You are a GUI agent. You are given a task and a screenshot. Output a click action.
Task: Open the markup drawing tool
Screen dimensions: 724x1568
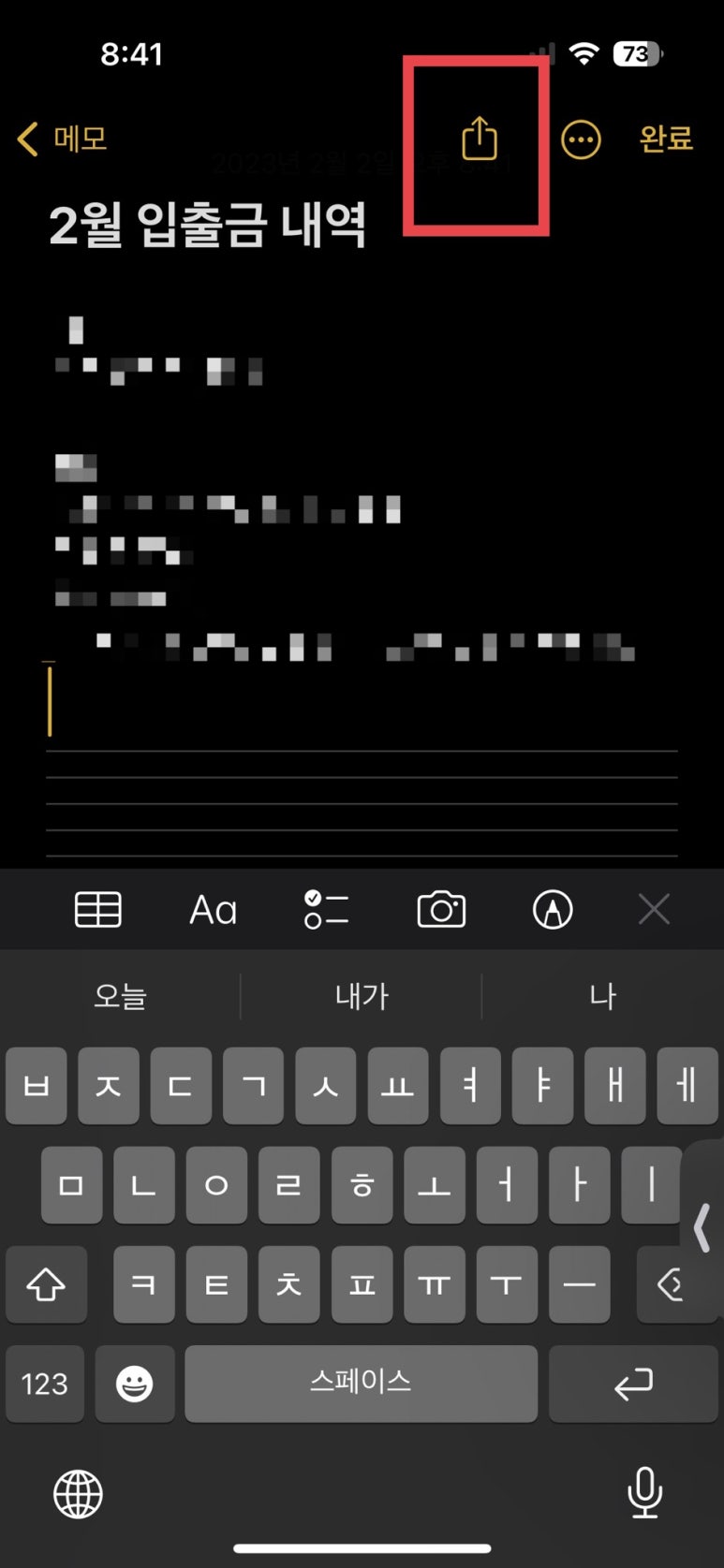tap(553, 909)
